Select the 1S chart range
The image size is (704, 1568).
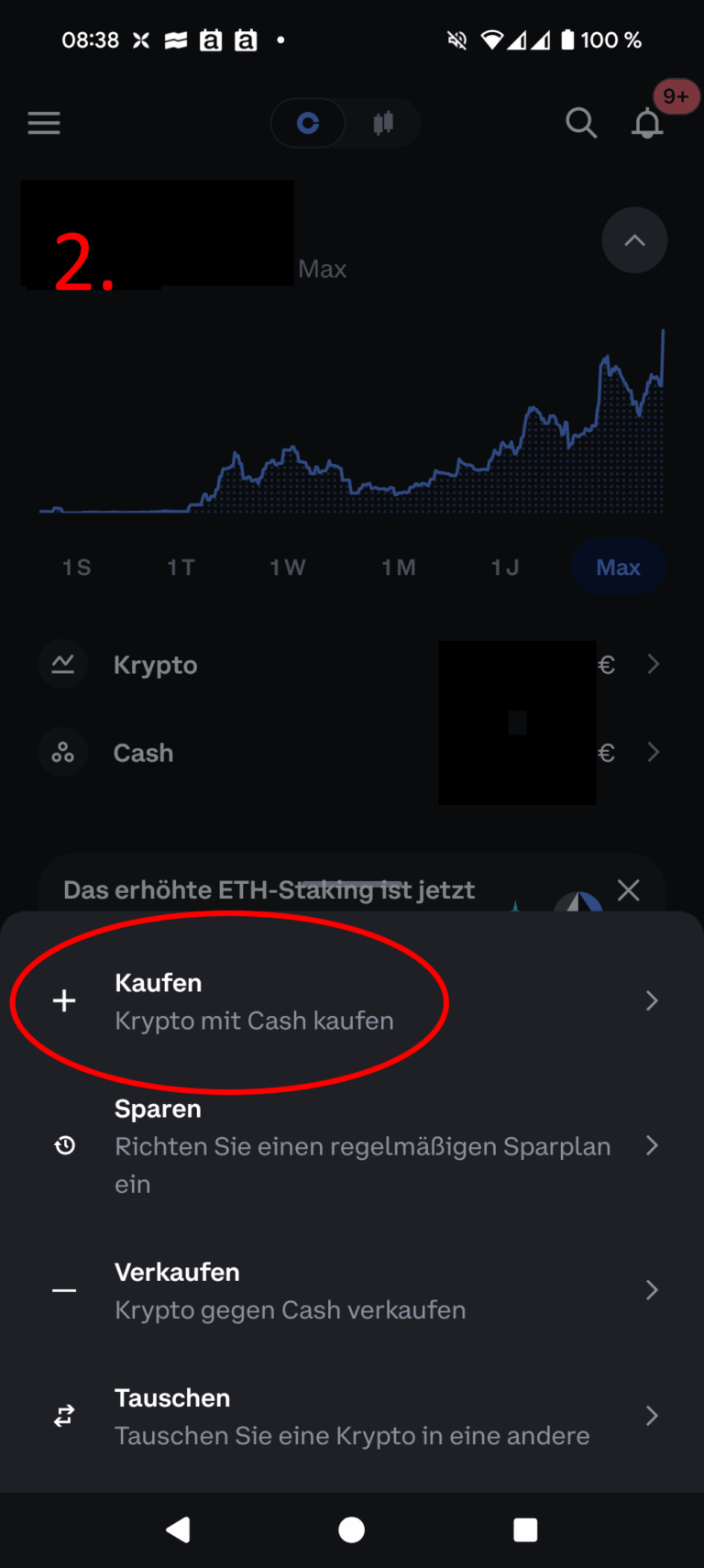(77, 568)
